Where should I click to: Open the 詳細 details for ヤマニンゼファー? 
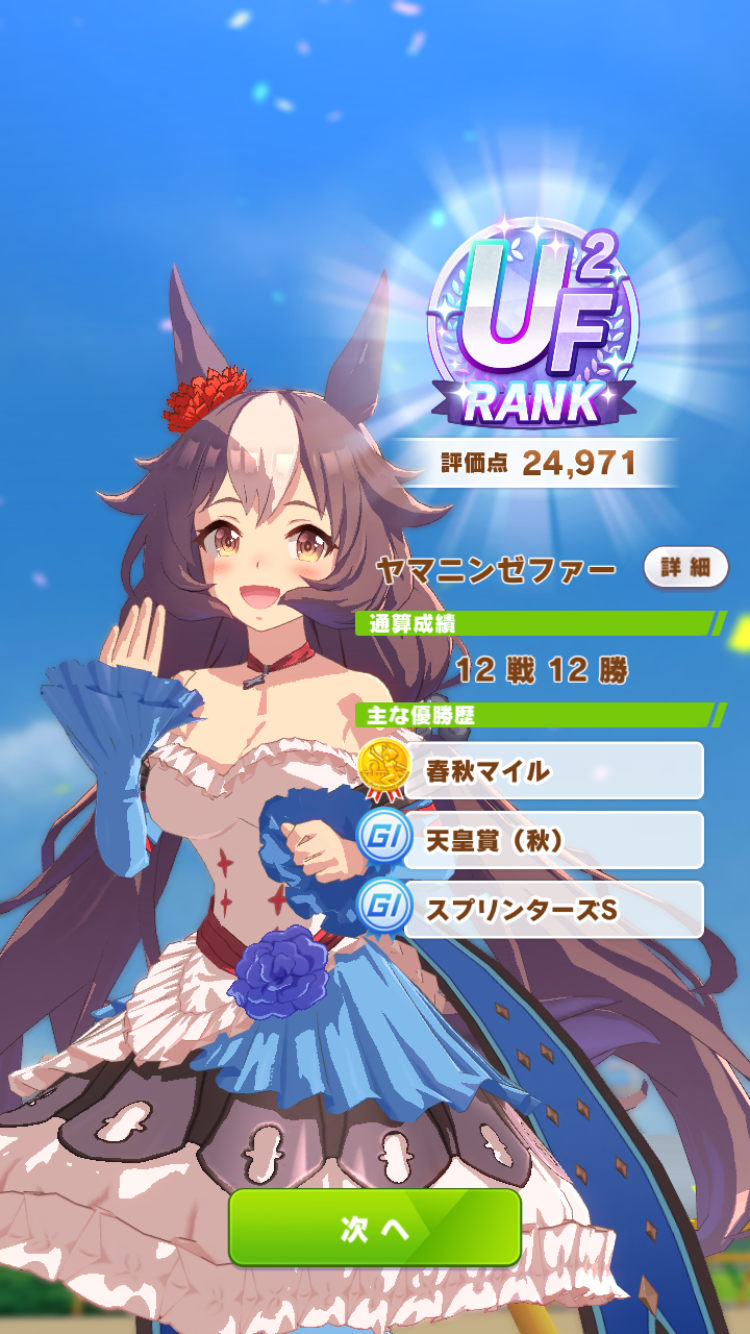click(x=686, y=568)
